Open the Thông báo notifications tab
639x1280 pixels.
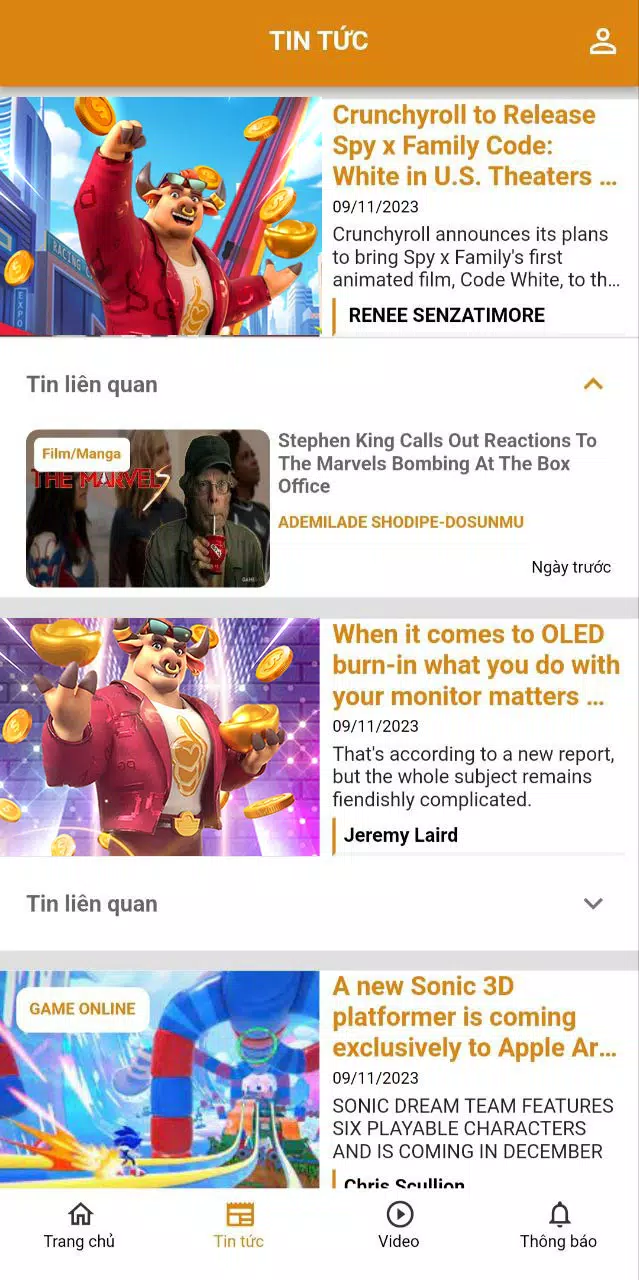(x=558, y=1225)
